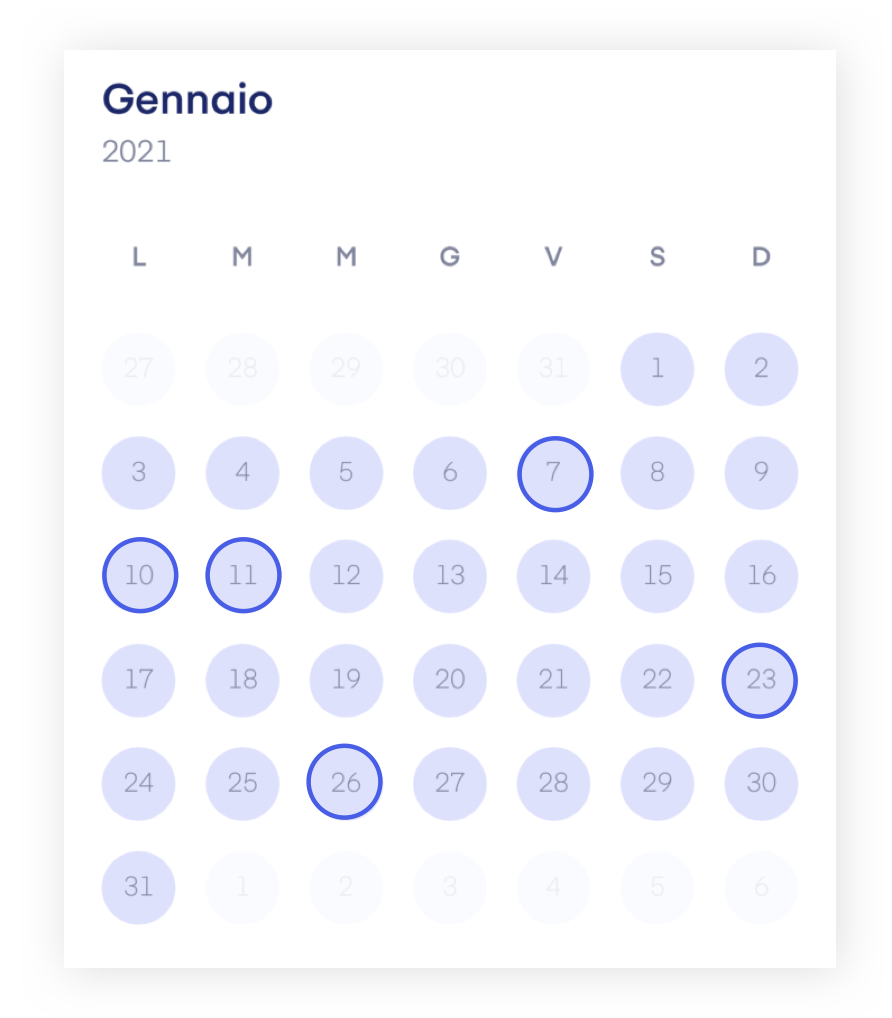The image size is (892, 1018).
Task: Select January 7 on the calendar
Action: click(555, 473)
